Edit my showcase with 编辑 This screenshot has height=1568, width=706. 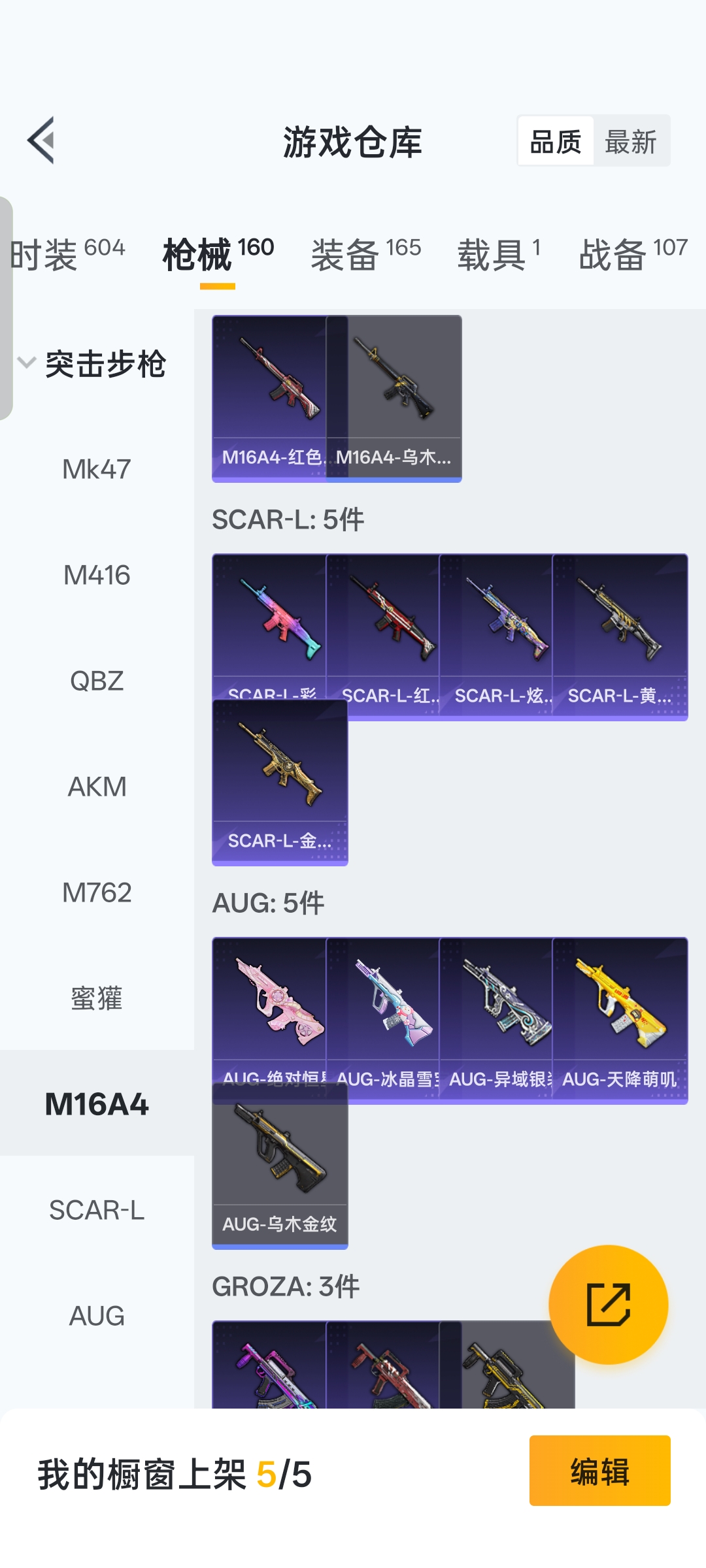point(599,1471)
